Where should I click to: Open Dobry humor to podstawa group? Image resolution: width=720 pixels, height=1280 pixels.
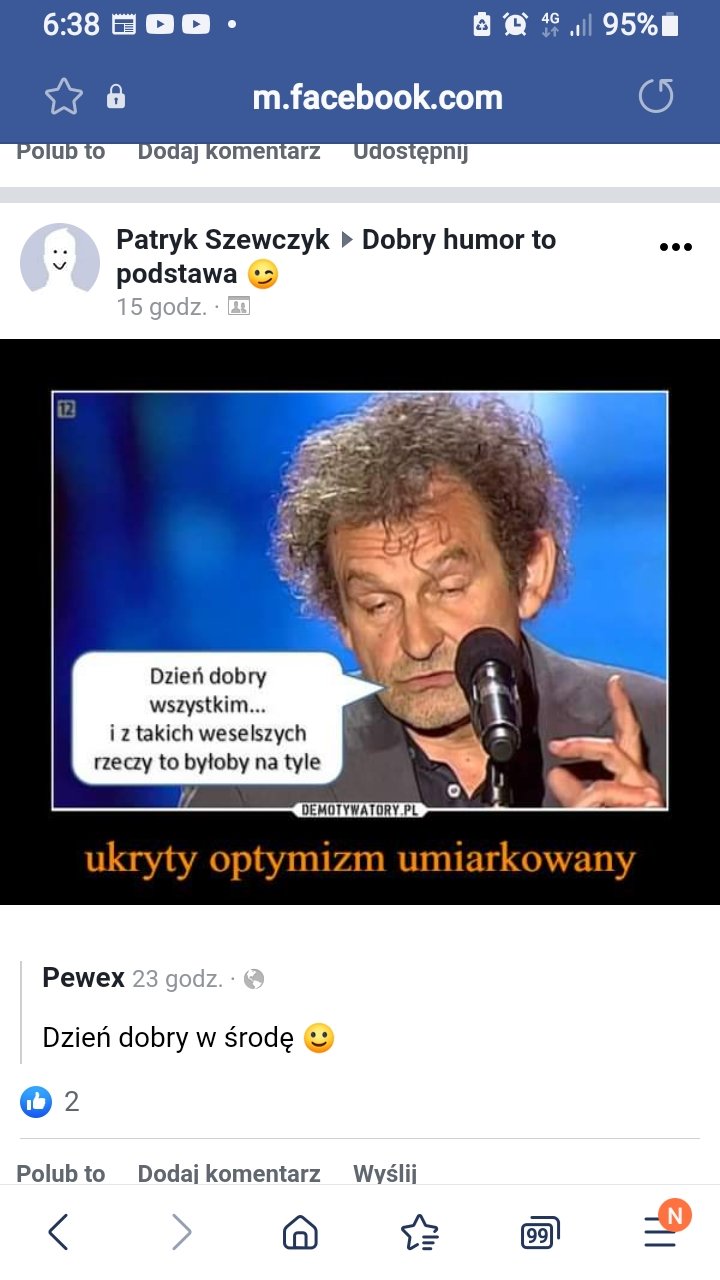point(458,240)
